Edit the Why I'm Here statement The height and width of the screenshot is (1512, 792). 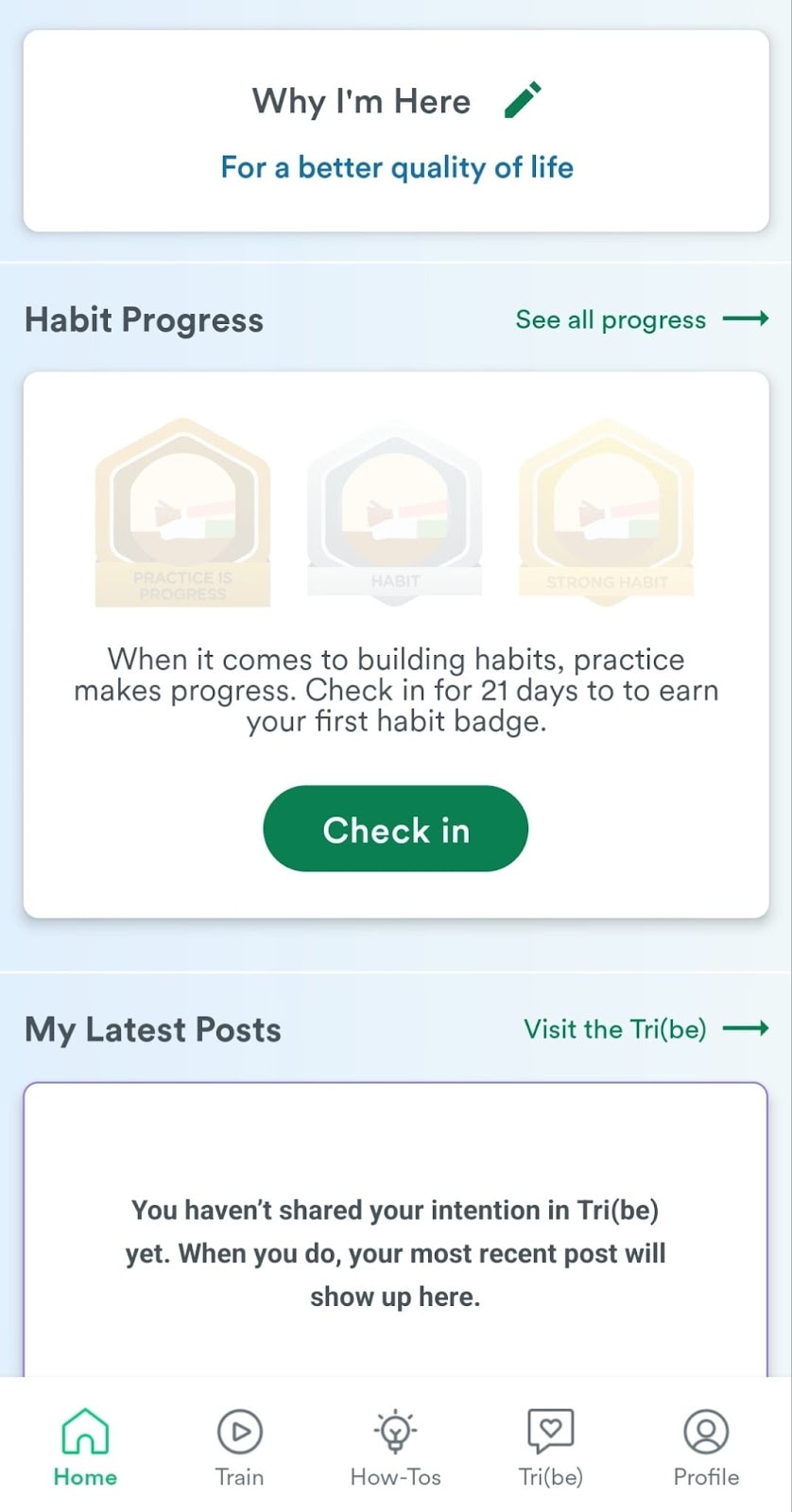(x=523, y=100)
